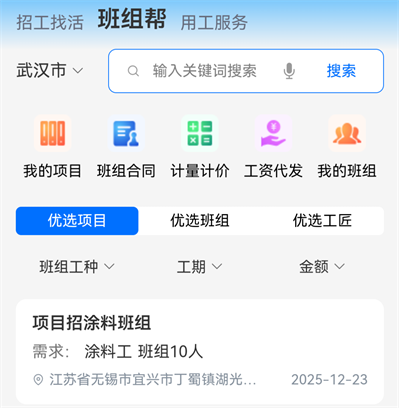
Task: Open 我的班组
Action: [347, 147]
